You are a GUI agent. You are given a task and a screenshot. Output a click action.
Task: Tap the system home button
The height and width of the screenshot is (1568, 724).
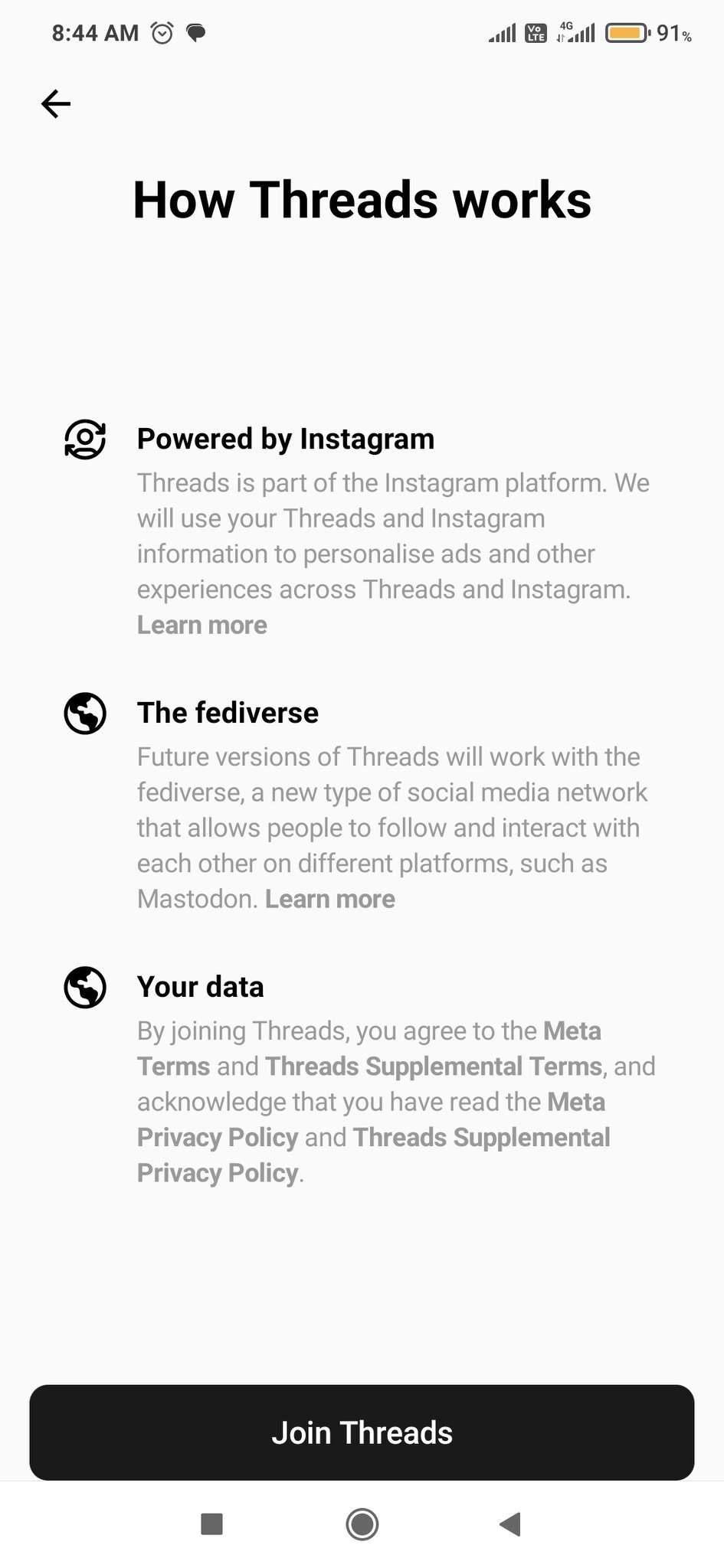pyautogui.click(x=362, y=1524)
